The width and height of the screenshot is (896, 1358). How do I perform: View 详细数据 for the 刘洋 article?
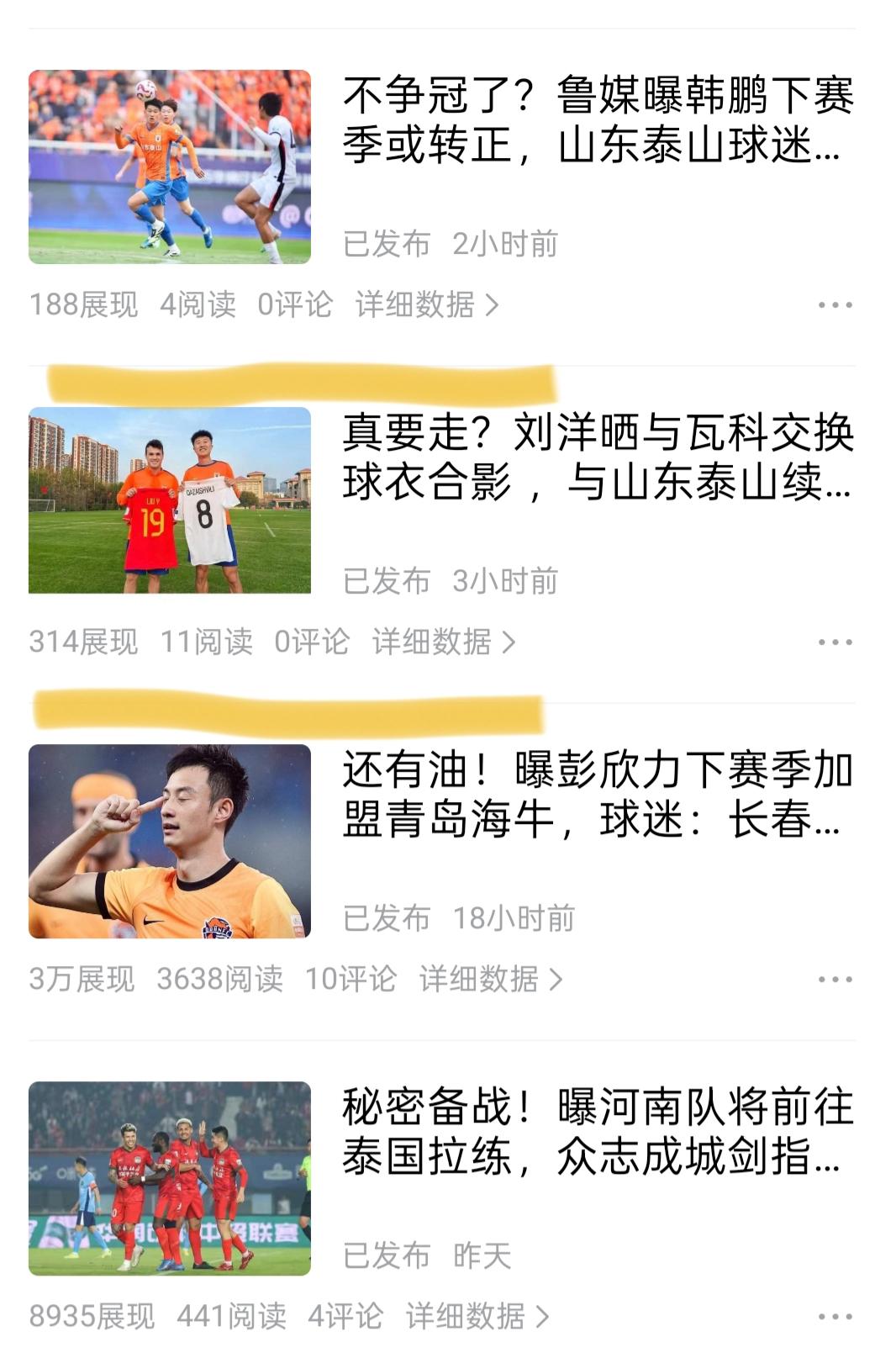(x=444, y=642)
